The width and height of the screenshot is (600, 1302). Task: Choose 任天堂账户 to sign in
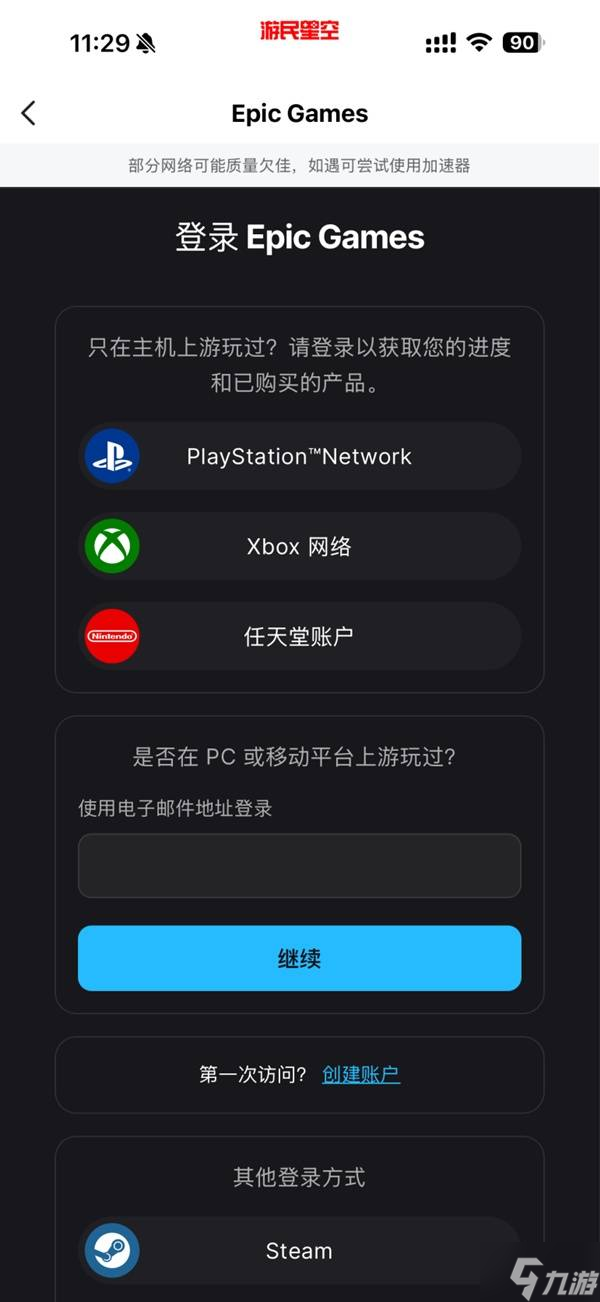click(299, 636)
